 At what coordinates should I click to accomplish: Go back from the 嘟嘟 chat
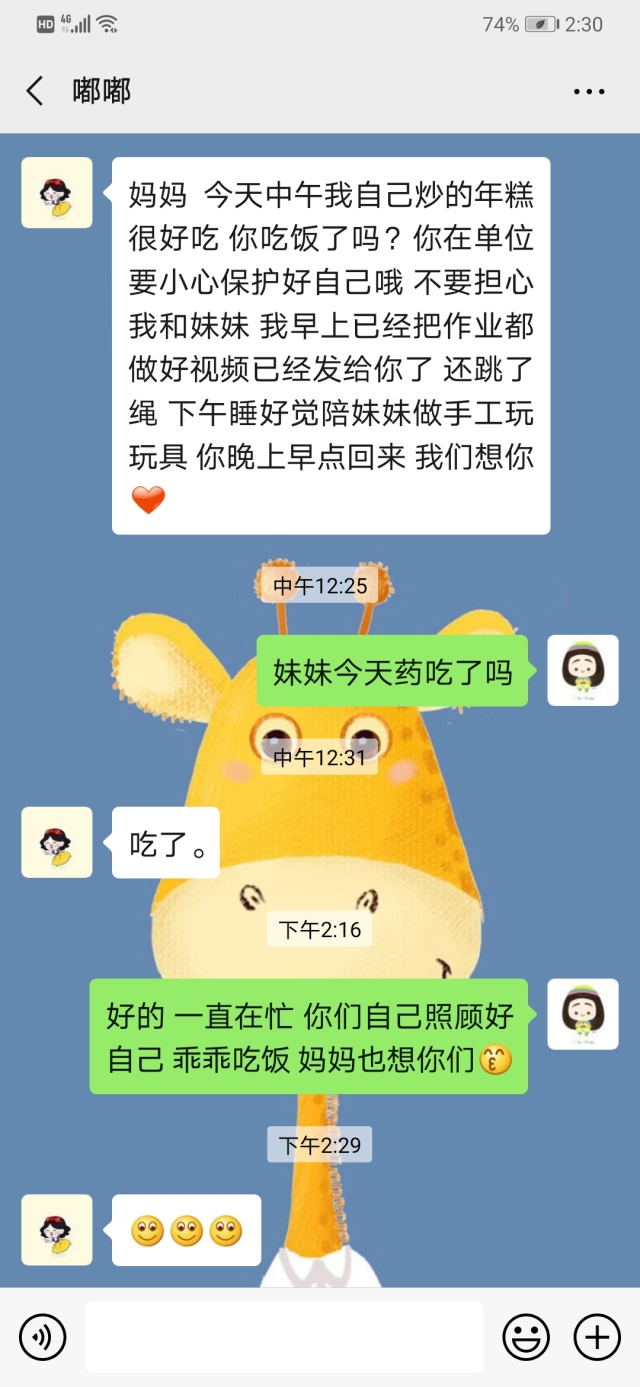34,92
